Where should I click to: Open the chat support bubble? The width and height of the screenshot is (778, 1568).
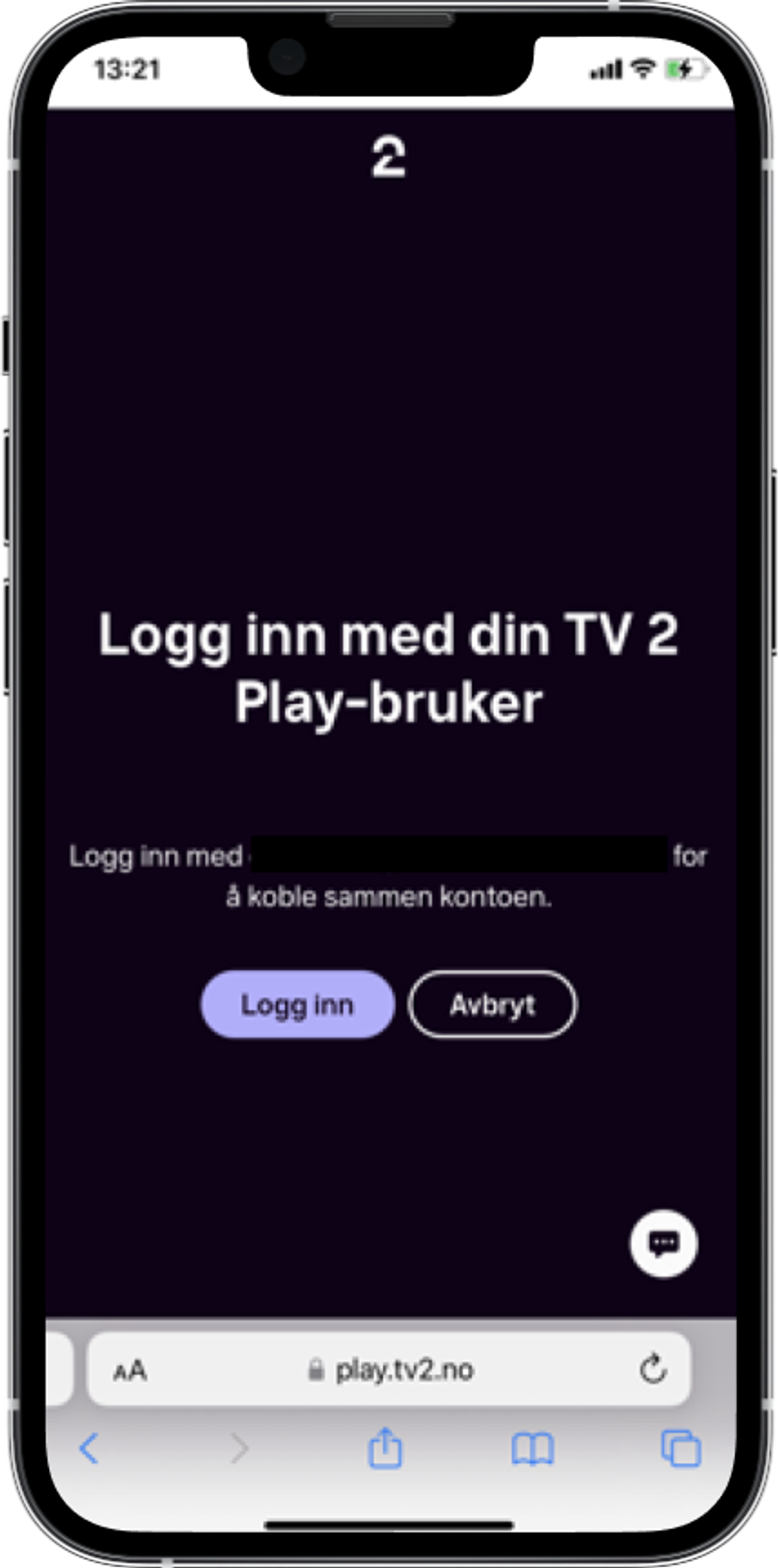[x=663, y=1244]
